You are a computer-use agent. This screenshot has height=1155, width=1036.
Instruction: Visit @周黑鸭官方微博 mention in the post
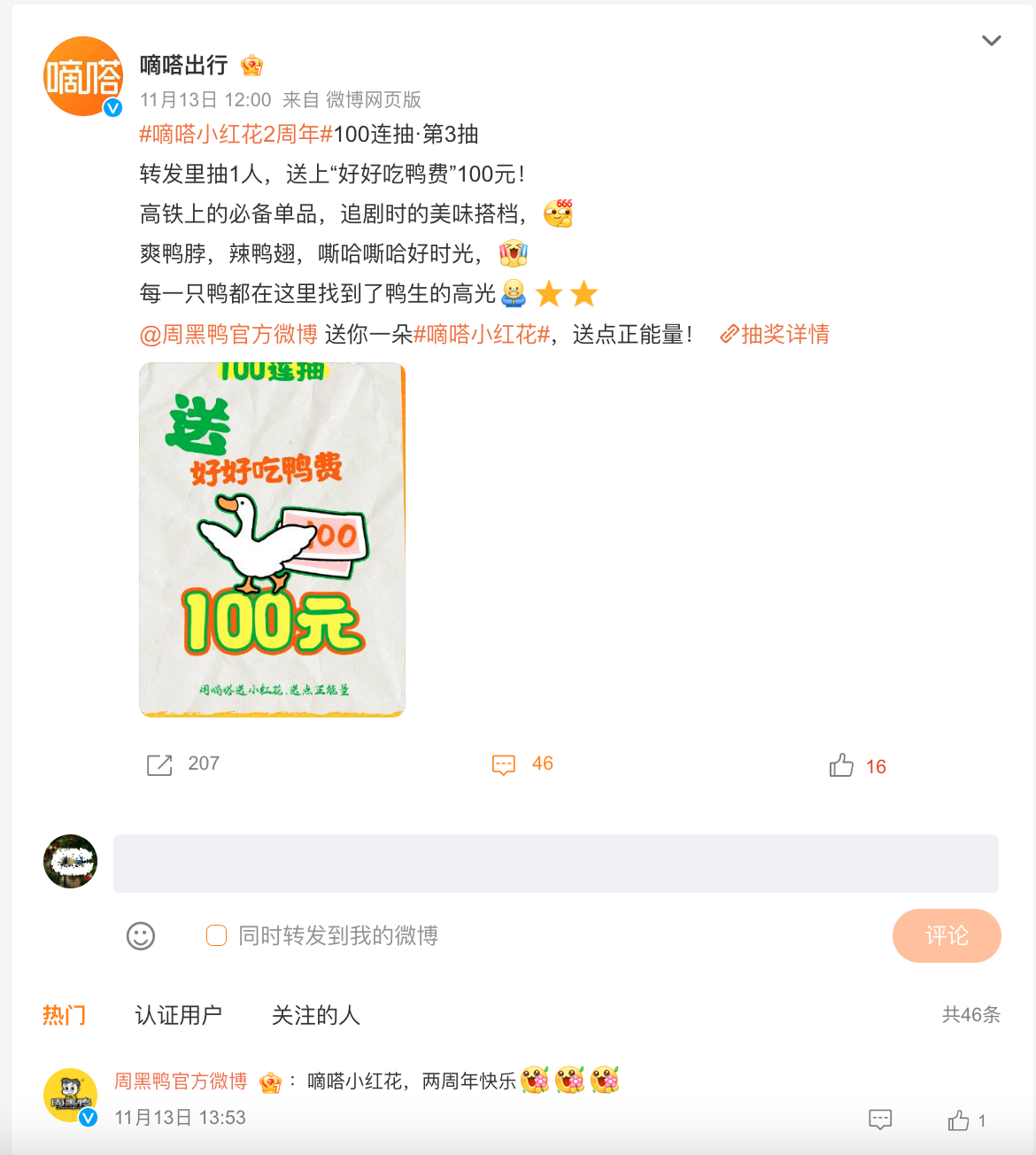228,335
